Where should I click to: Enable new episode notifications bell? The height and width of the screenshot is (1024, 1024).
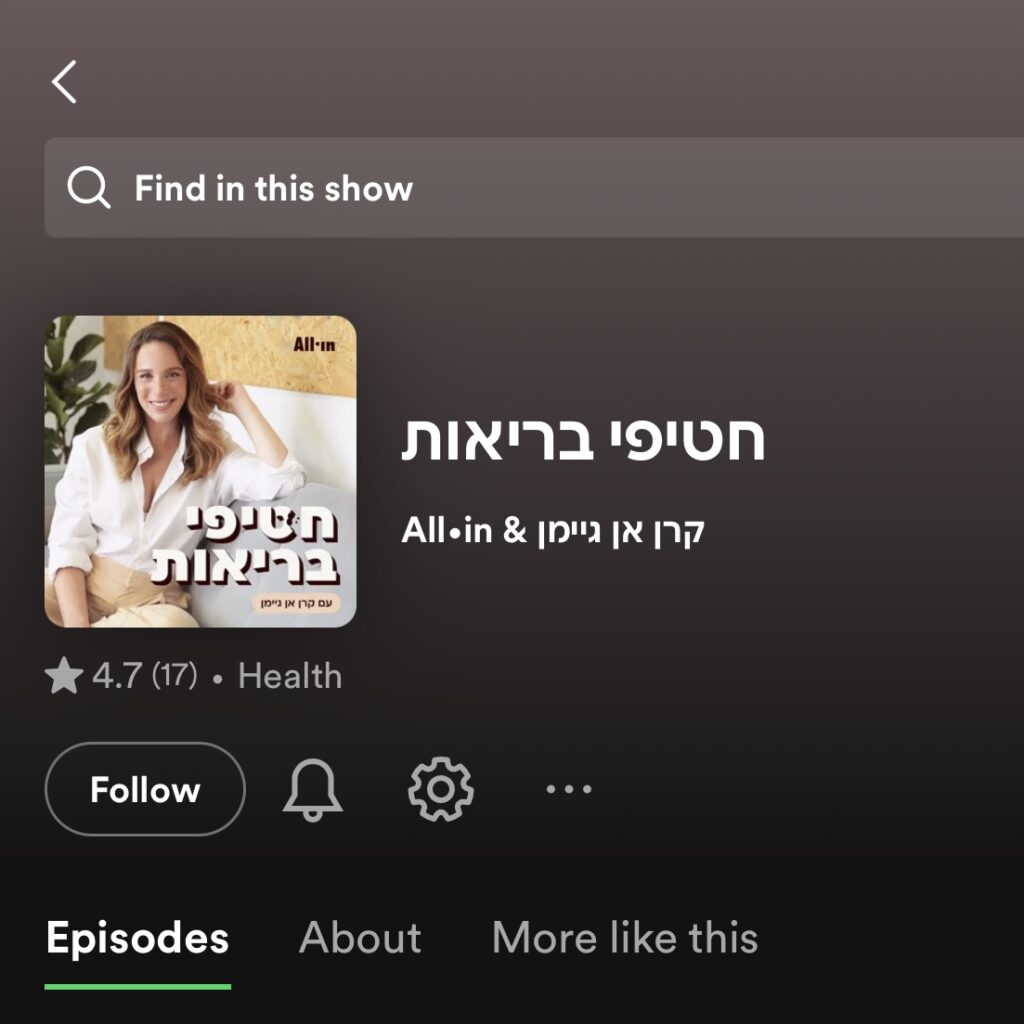click(313, 789)
